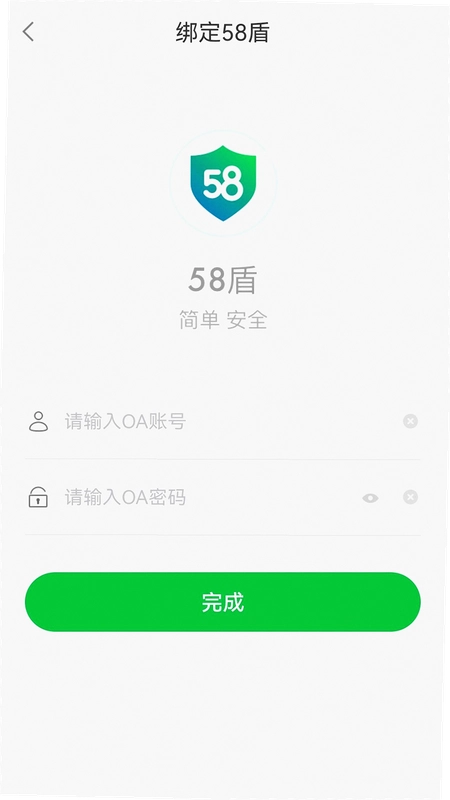
Task: Clear the OA account field
Action: pyautogui.click(x=410, y=421)
